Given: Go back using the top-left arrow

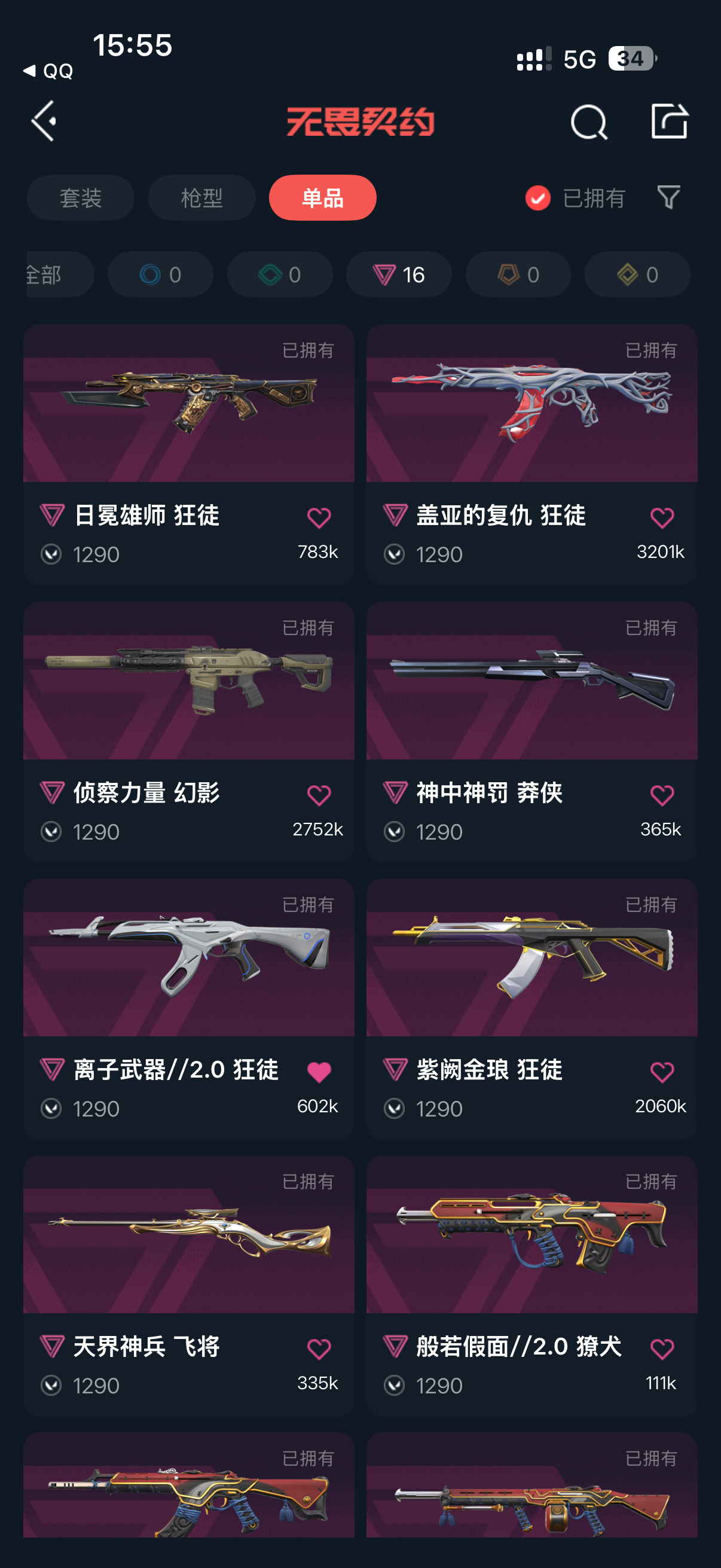Looking at the screenshot, I should [x=44, y=121].
